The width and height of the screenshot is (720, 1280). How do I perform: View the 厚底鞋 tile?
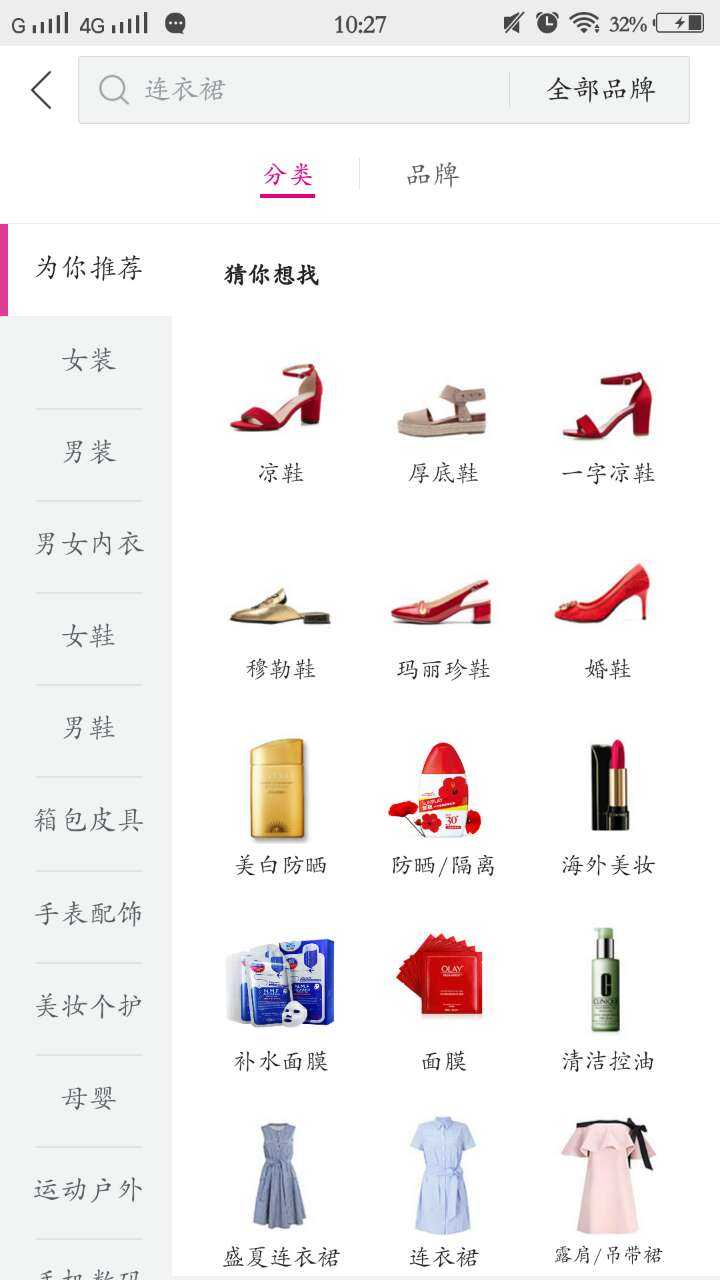(x=443, y=420)
